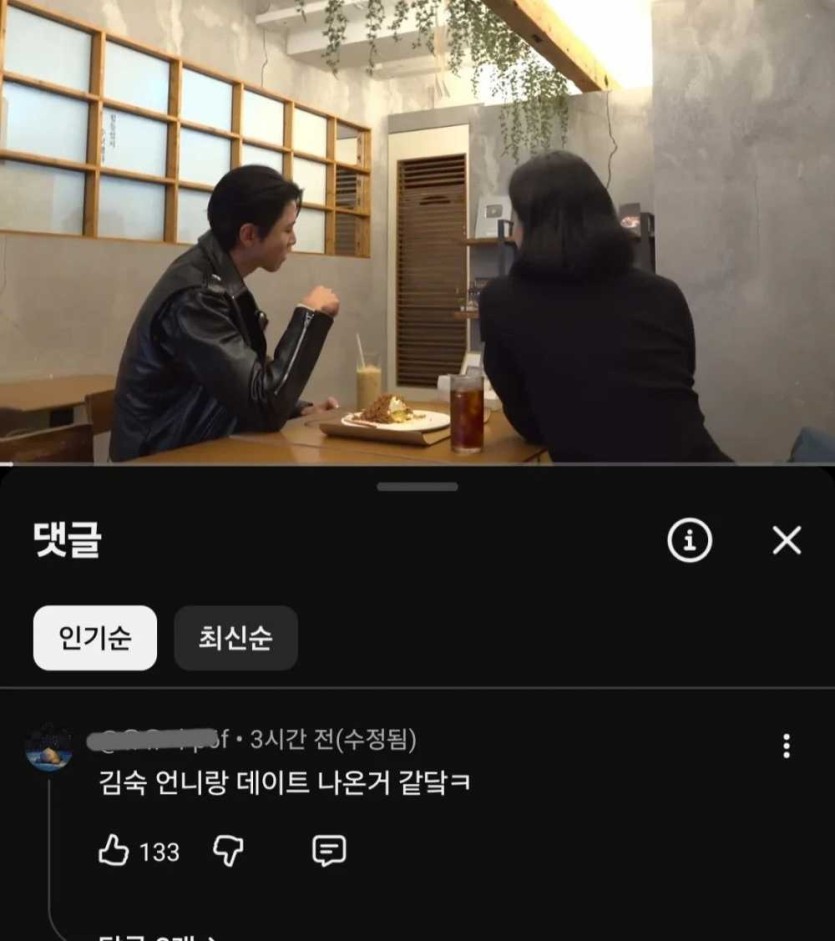Open the commenter's profile avatar
The height and width of the screenshot is (941, 835).
pyautogui.click(x=49, y=748)
